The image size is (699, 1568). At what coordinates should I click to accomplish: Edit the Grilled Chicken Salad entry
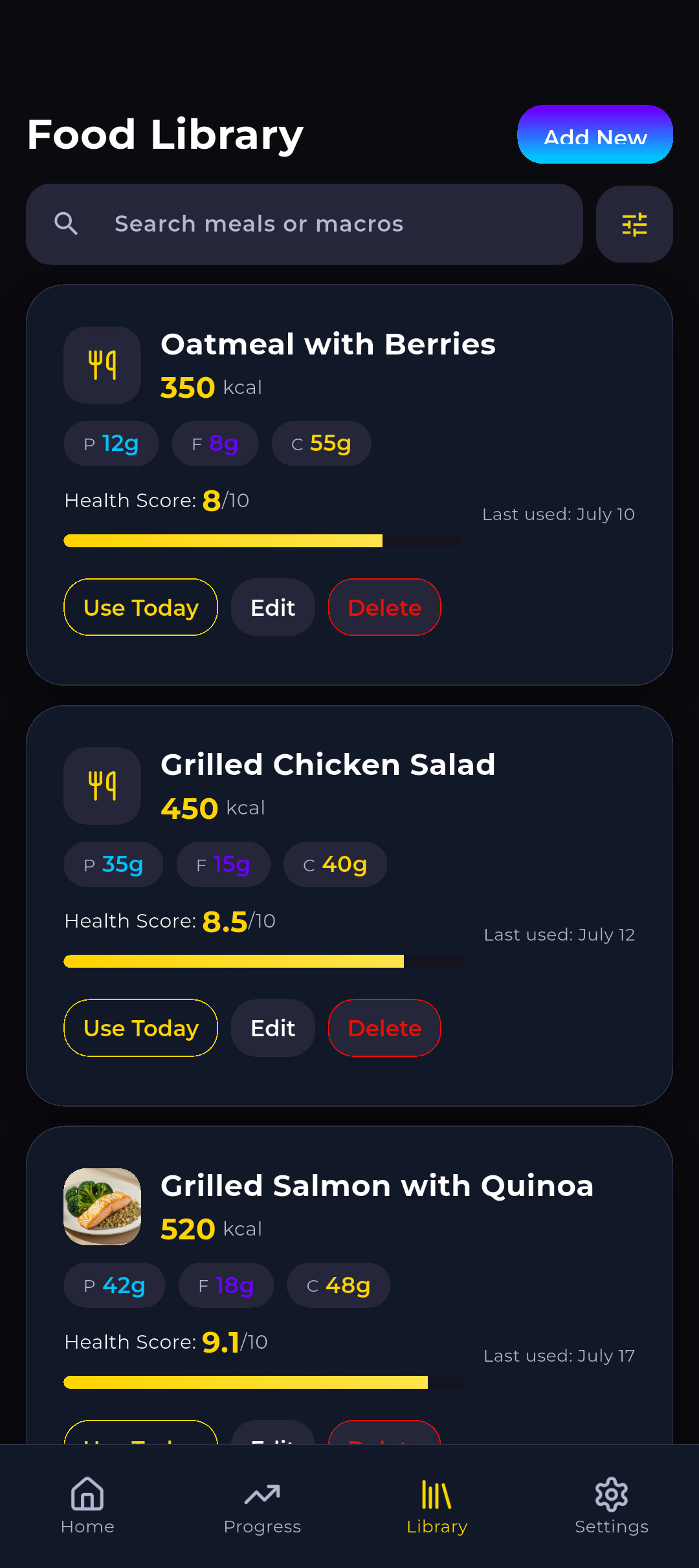pos(272,1028)
